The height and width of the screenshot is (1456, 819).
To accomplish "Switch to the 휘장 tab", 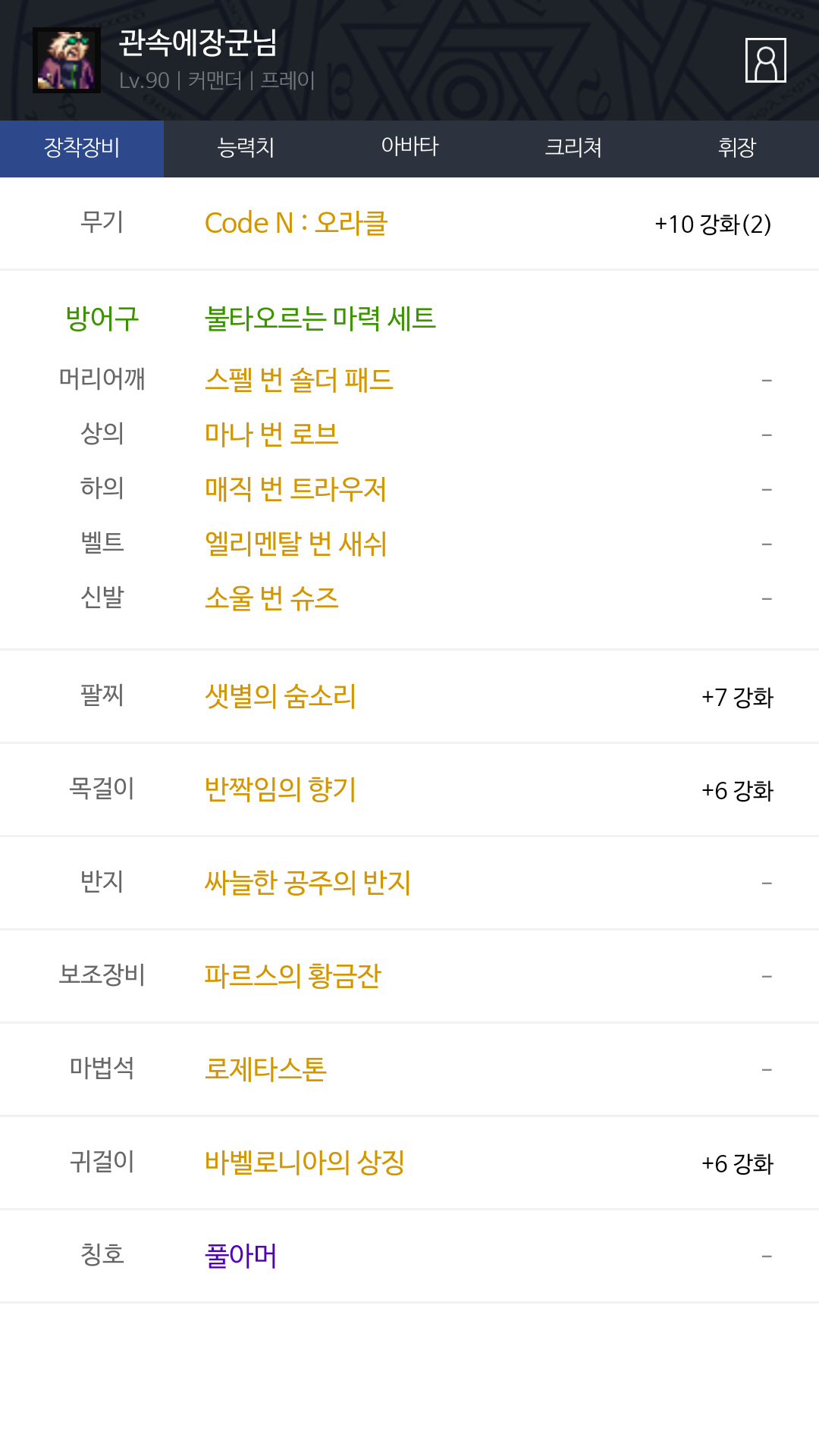I will point(736,148).
